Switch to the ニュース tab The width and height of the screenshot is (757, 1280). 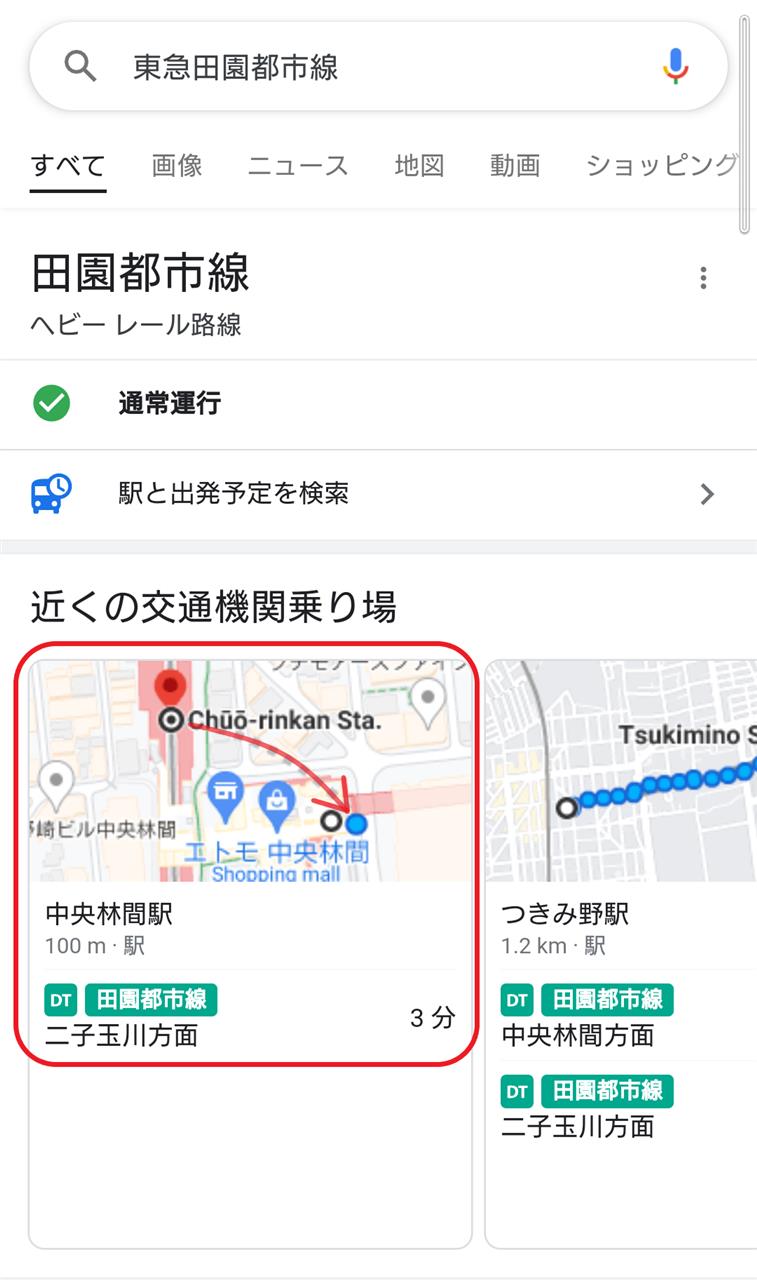coord(298,165)
